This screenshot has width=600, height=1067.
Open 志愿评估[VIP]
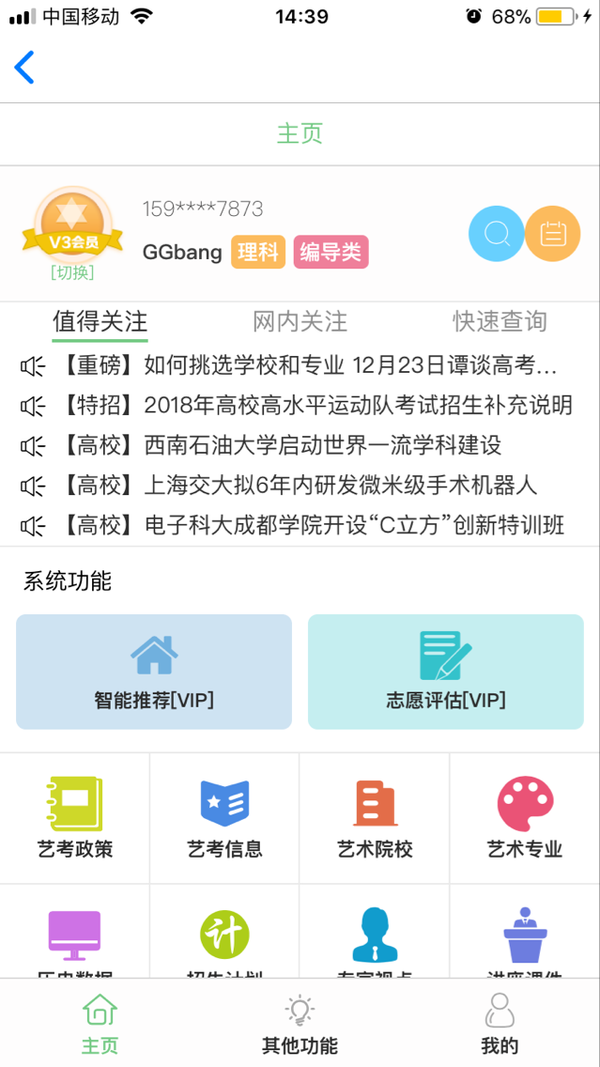coord(446,671)
